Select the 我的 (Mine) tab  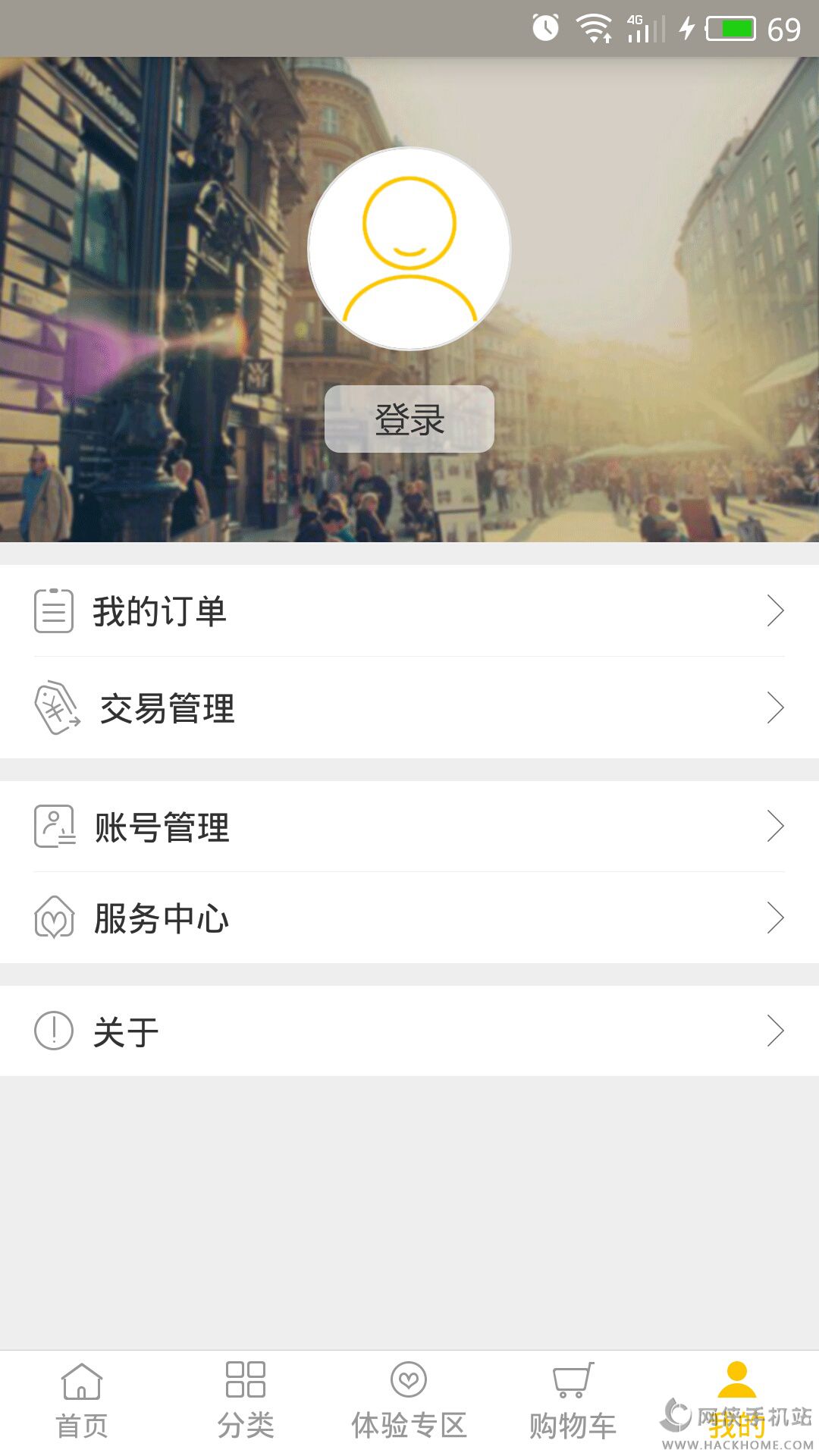tap(737, 1401)
